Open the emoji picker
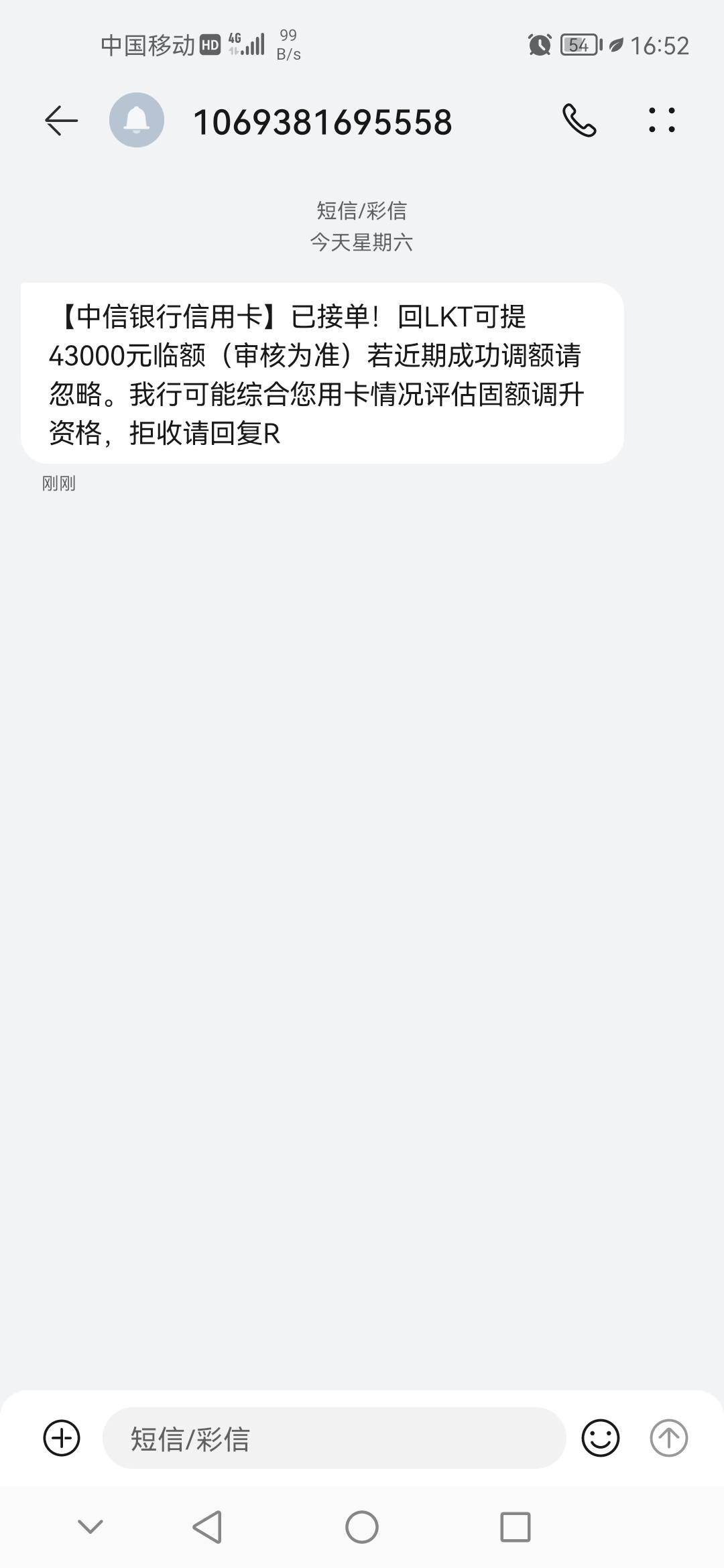 pyautogui.click(x=600, y=1438)
